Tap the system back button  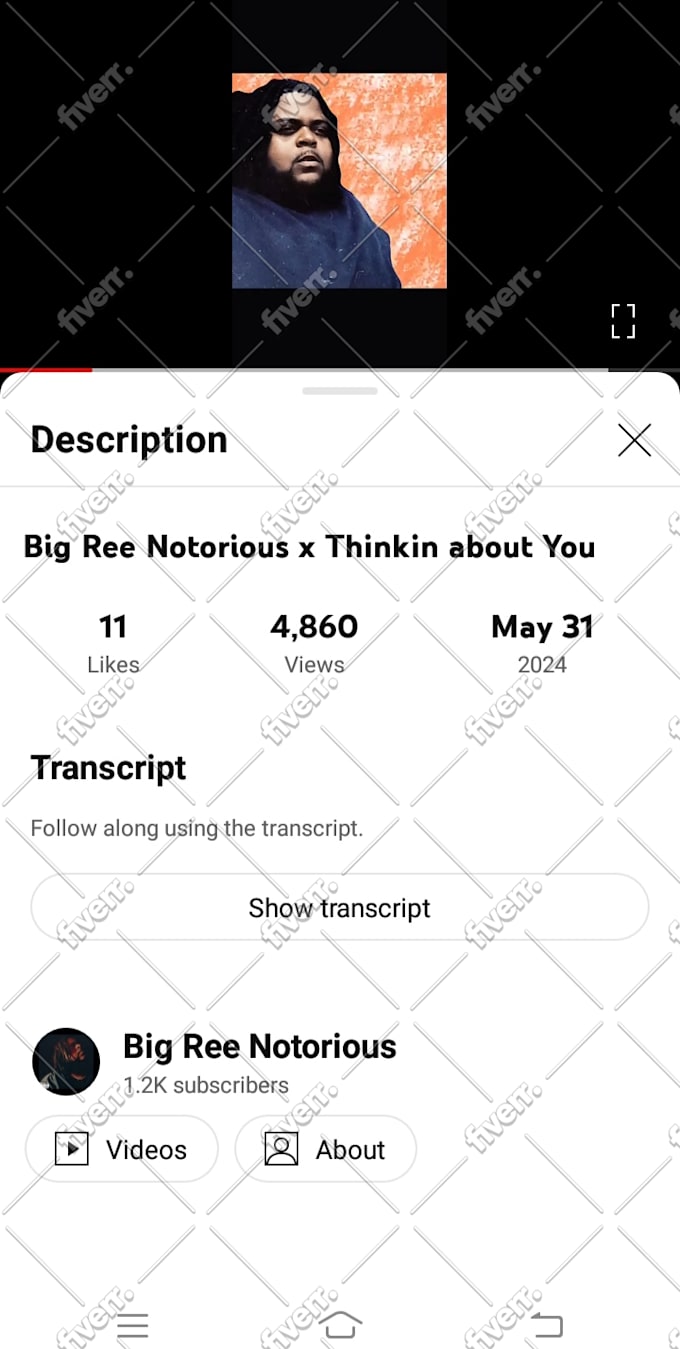tap(546, 1326)
